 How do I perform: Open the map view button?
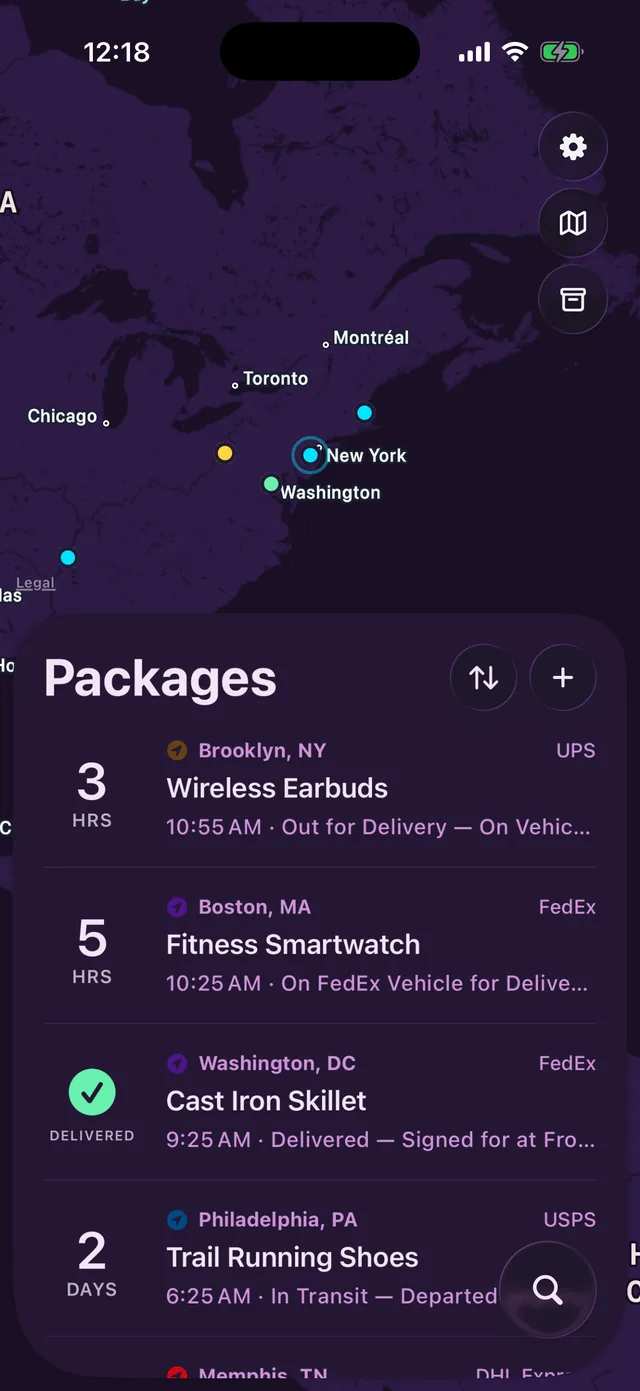572,223
